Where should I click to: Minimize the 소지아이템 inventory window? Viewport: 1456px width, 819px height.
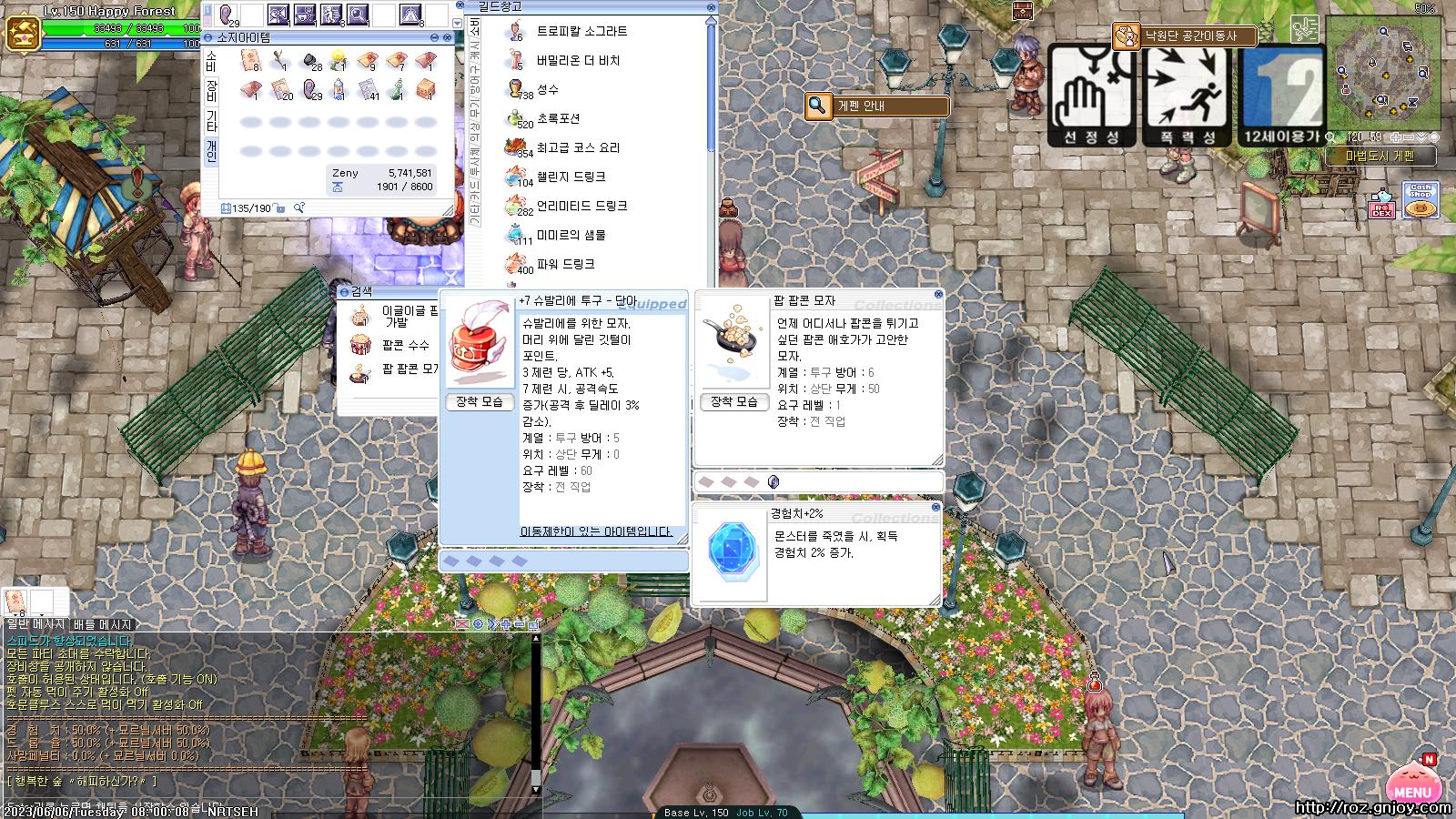tap(433, 37)
